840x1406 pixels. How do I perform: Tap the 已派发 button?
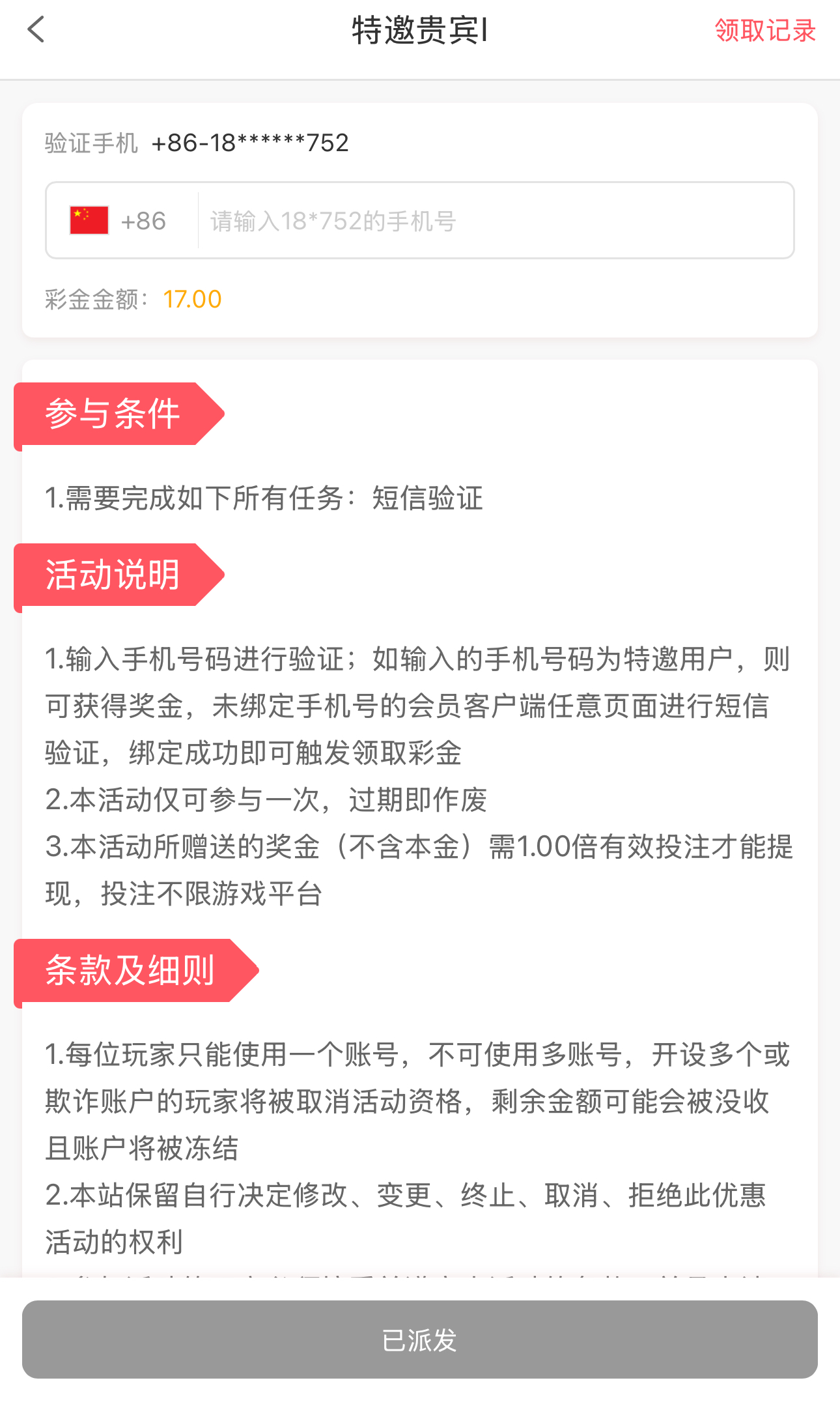419,1340
